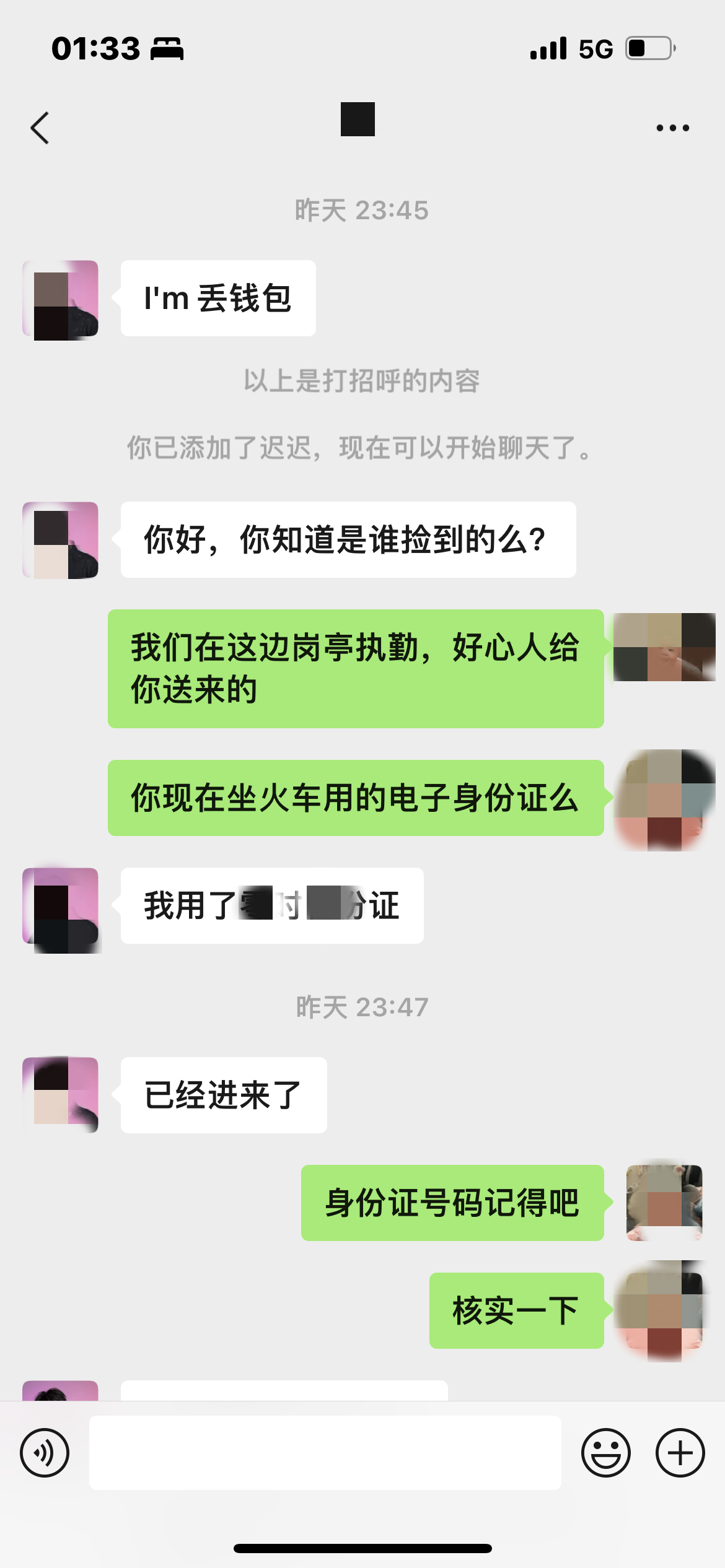The width and height of the screenshot is (725, 1568).
Task: Tap own avatar beside "核实一下" message
Action: pos(664,1310)
